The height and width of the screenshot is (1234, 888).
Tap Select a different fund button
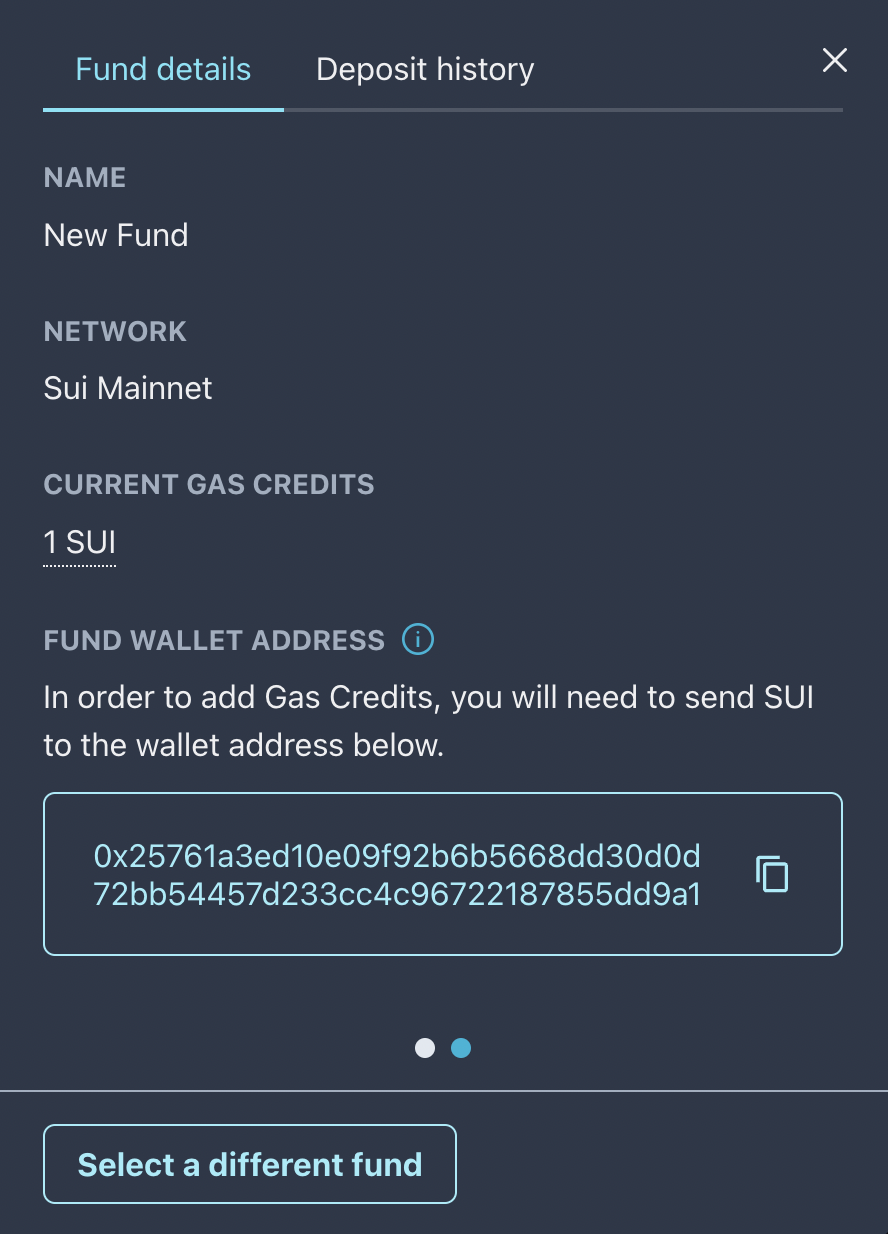(x=250, y=1164)
